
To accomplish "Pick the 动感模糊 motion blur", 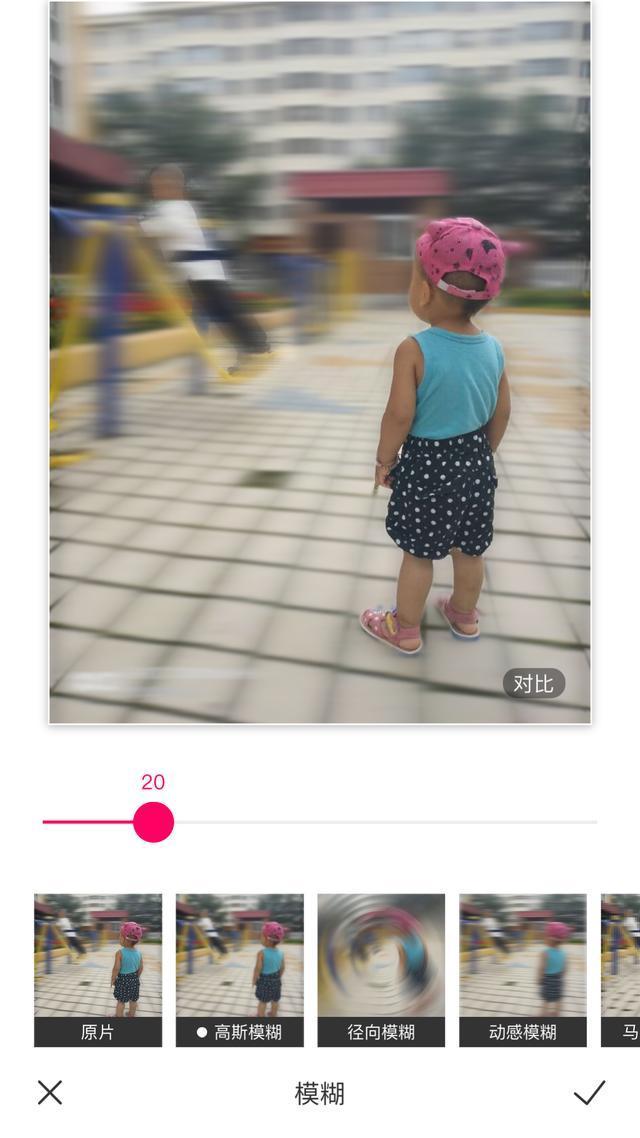I will click(523, 969).
